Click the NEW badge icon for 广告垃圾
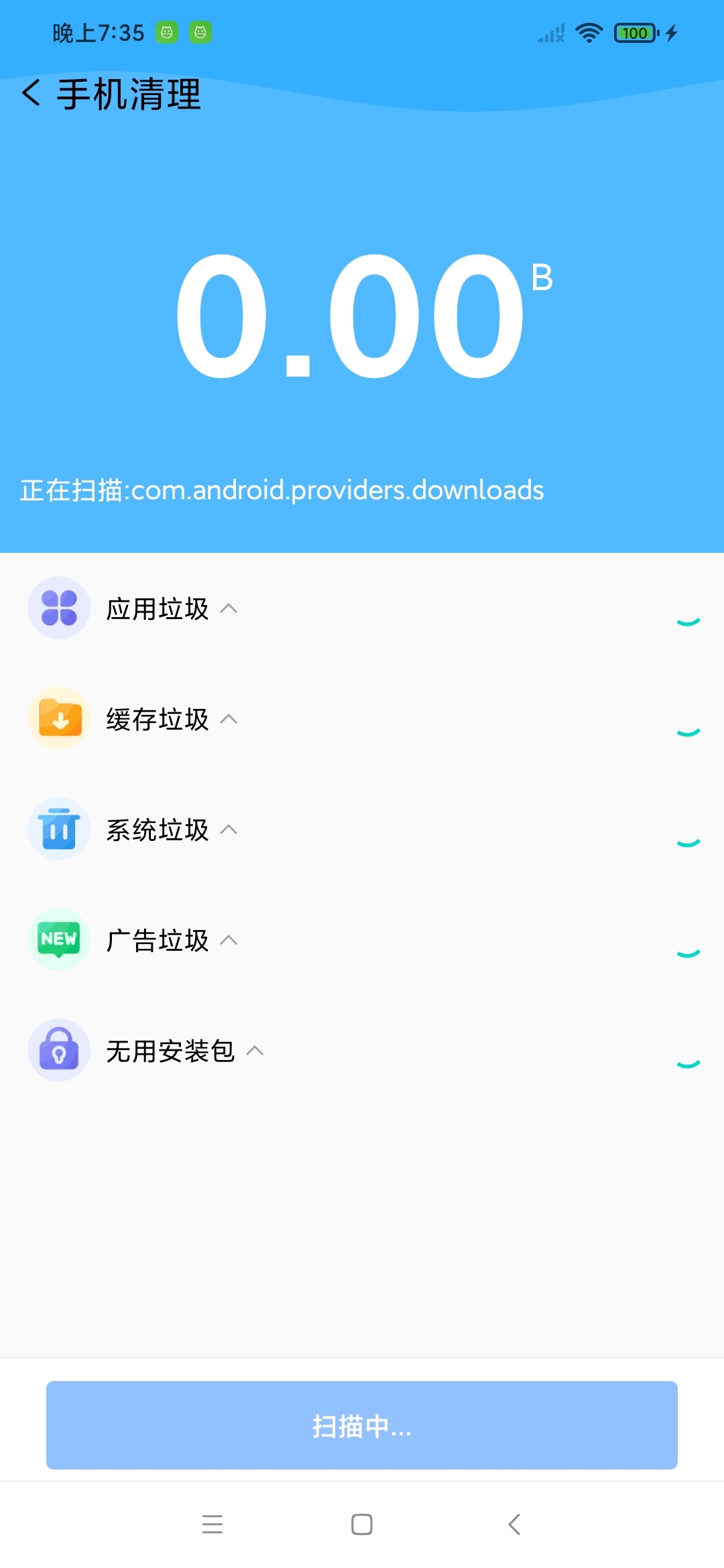This screenshot has height=1568, width=724. [x=59, y=939]
